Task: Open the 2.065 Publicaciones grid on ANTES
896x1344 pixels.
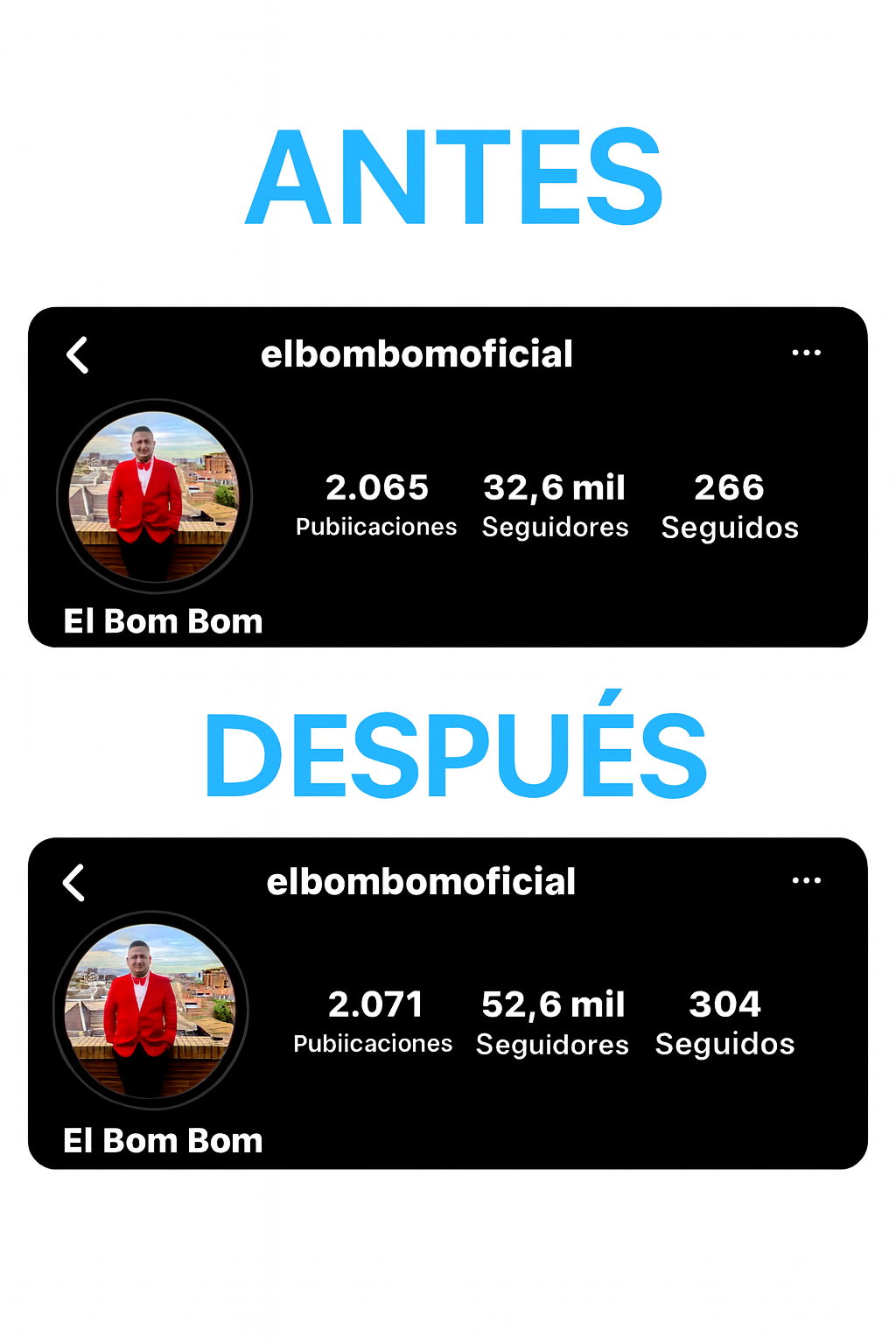Action: pyautogui.click(x=376, y=506)
